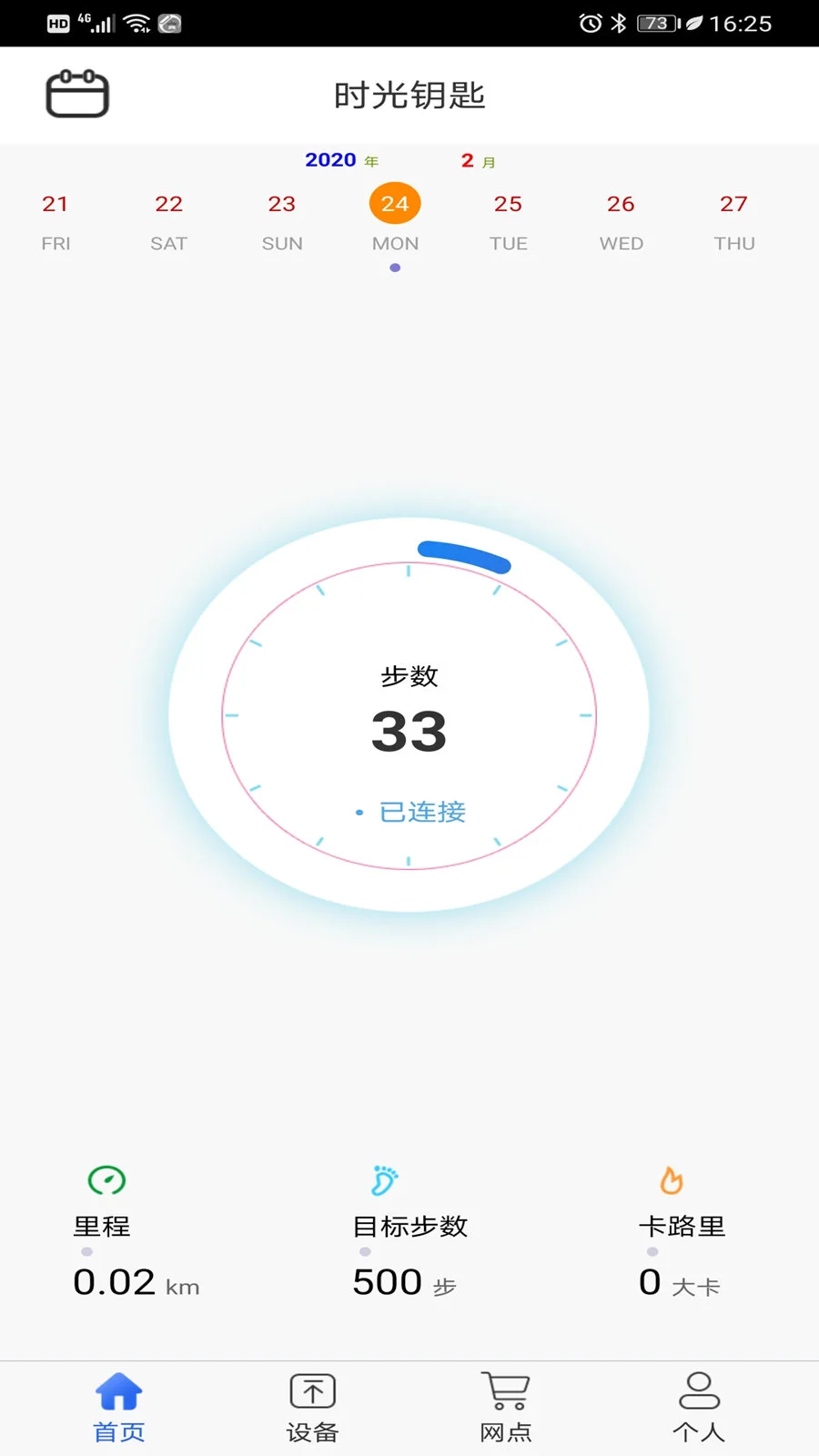Open the calendar icon in the header

[x=77, y=94]
